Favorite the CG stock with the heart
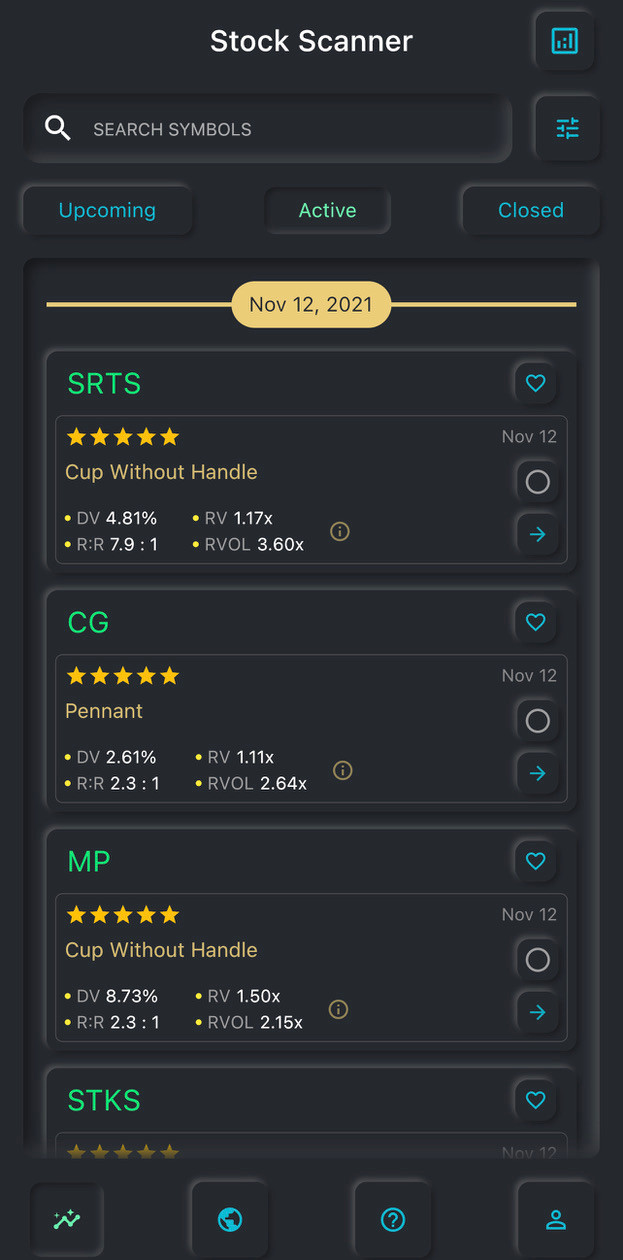 coord(536,622)
